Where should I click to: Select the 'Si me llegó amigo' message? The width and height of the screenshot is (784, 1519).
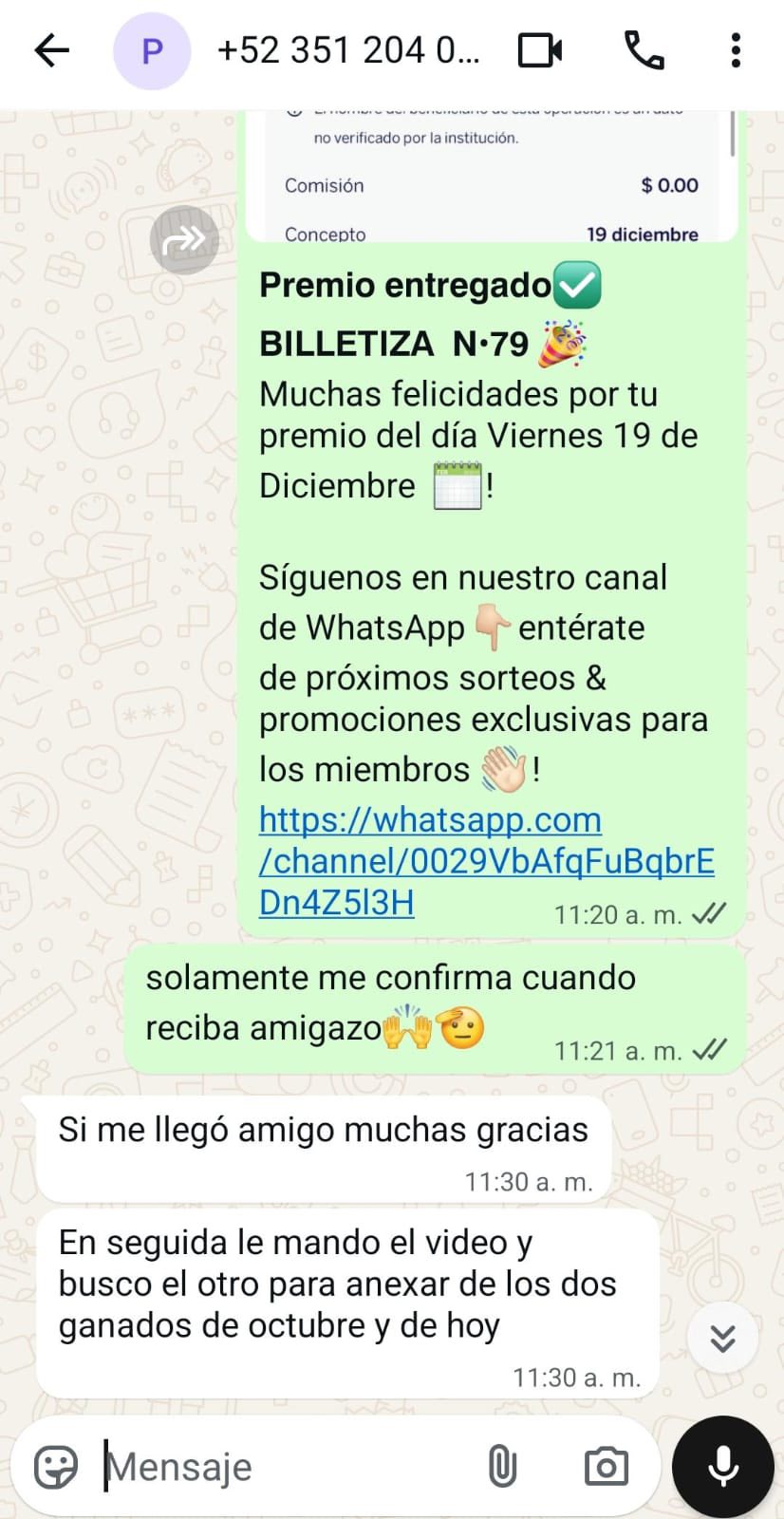pyautogui.click(x=324, y=1130)
